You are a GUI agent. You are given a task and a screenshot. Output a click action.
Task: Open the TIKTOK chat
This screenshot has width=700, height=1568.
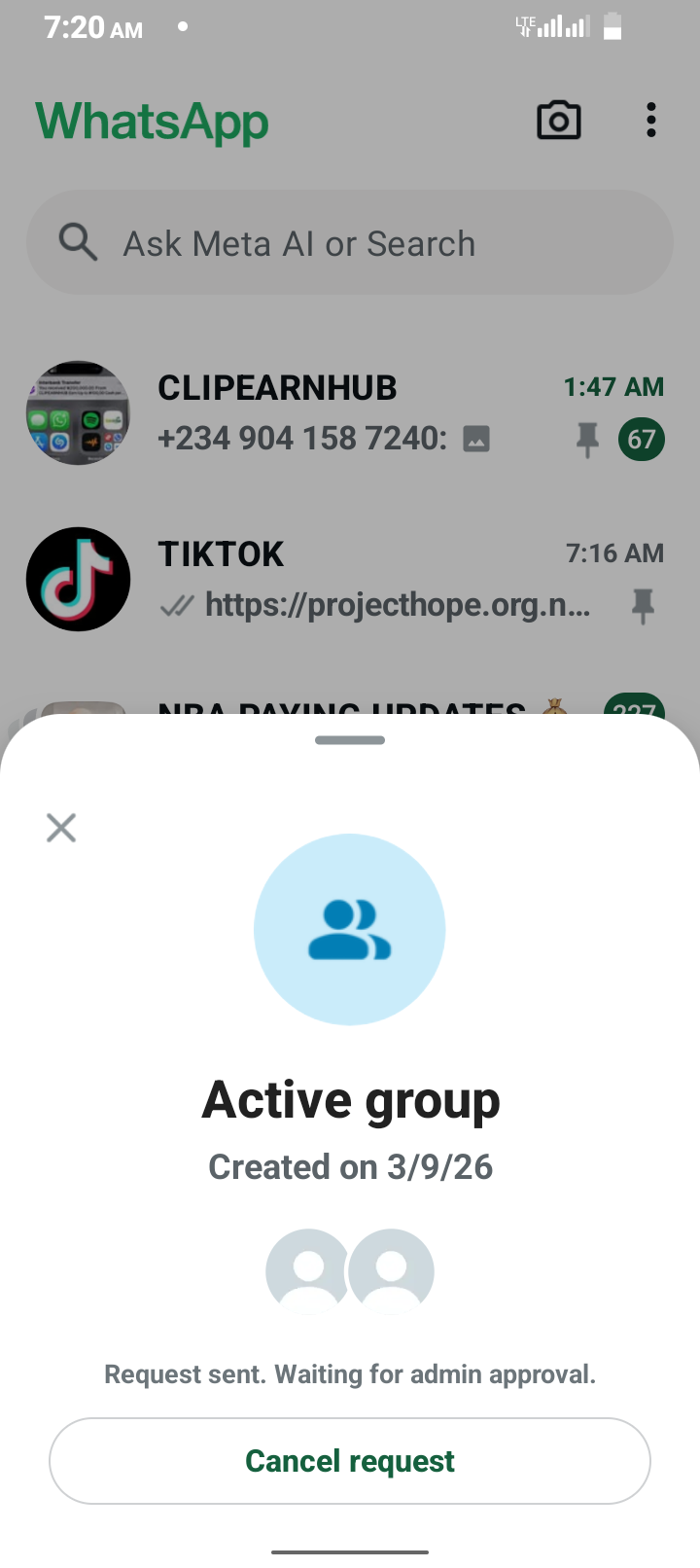click(350, 580)
